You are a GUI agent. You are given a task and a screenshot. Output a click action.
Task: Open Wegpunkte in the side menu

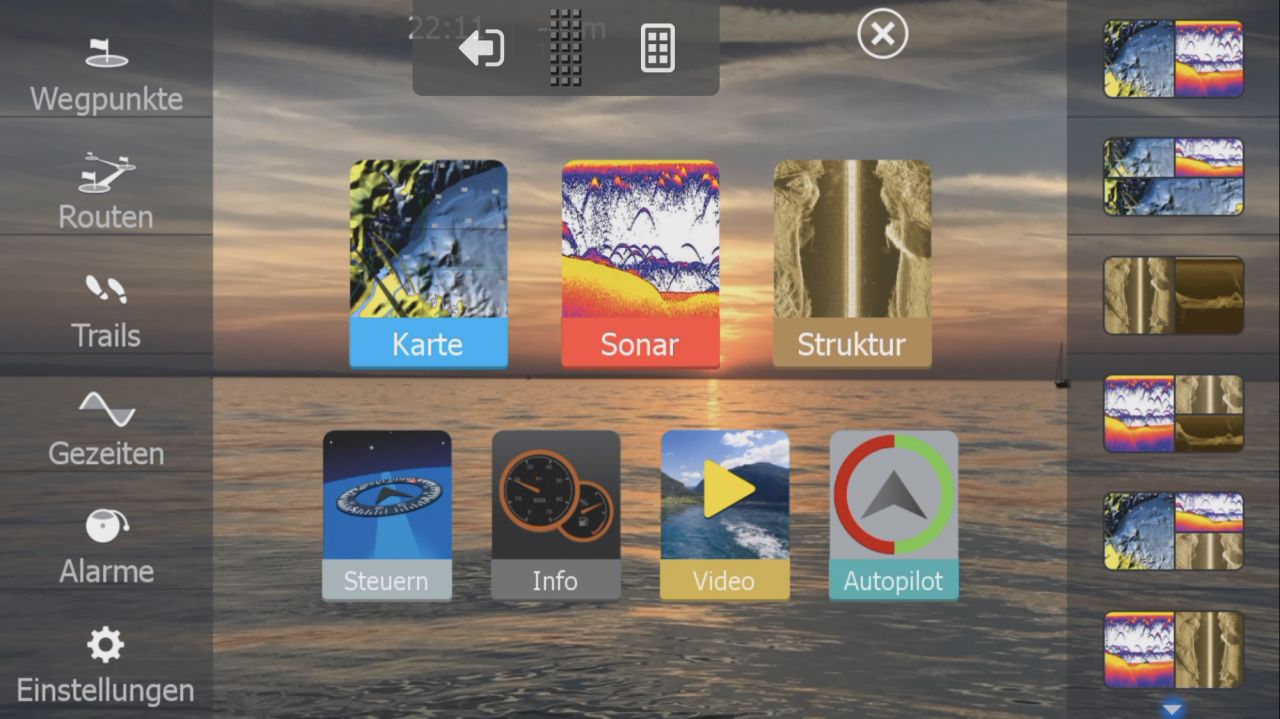106,76
